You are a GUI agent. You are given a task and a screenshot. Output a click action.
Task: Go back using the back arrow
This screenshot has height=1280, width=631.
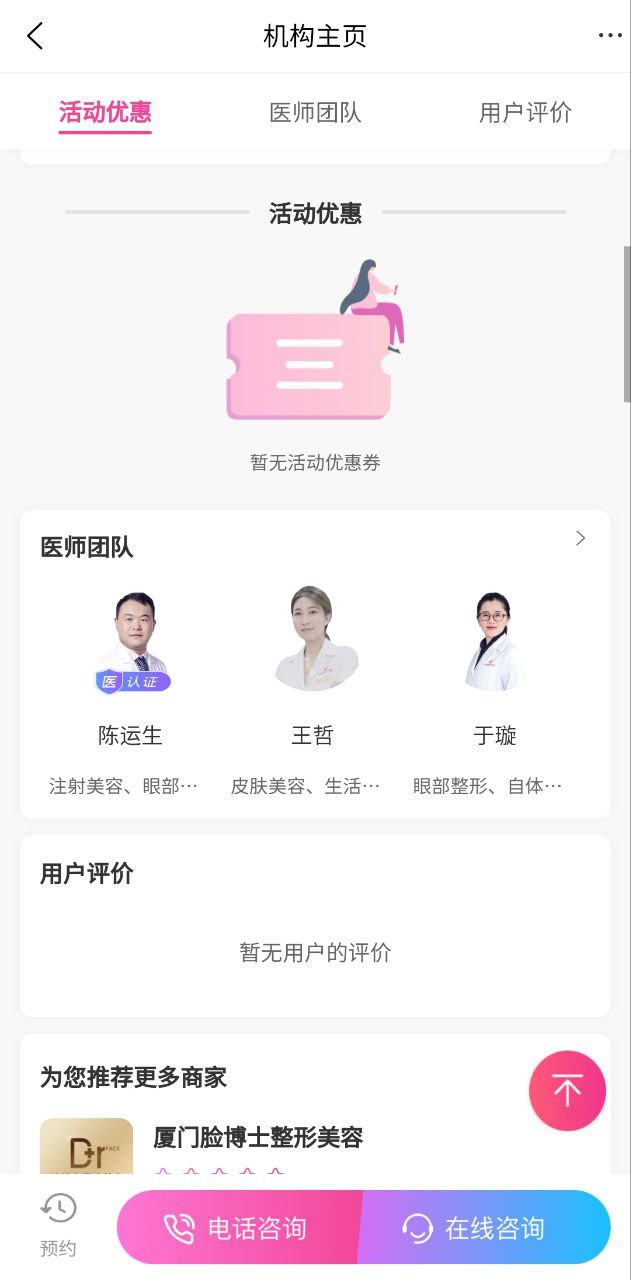(35, 36)
